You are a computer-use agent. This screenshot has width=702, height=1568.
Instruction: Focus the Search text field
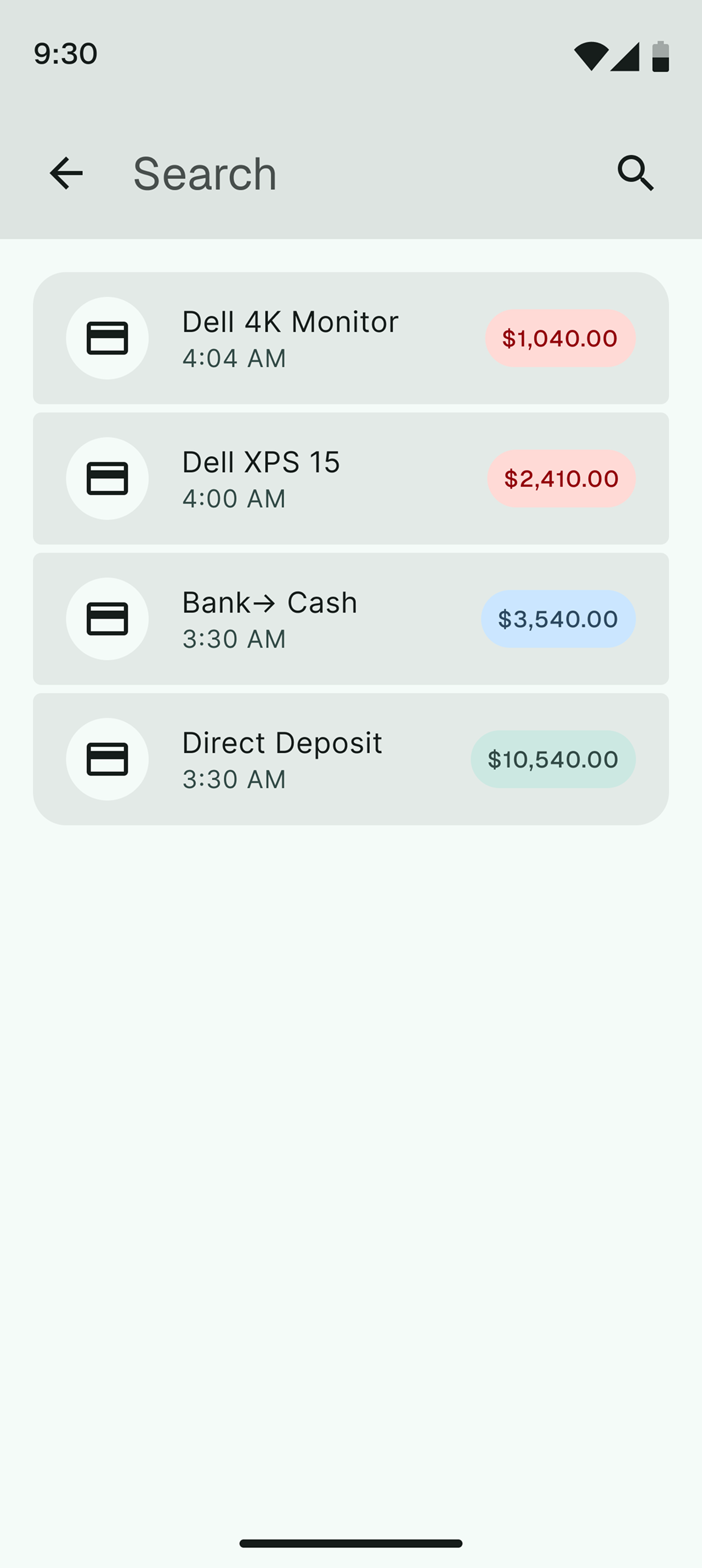341,174
